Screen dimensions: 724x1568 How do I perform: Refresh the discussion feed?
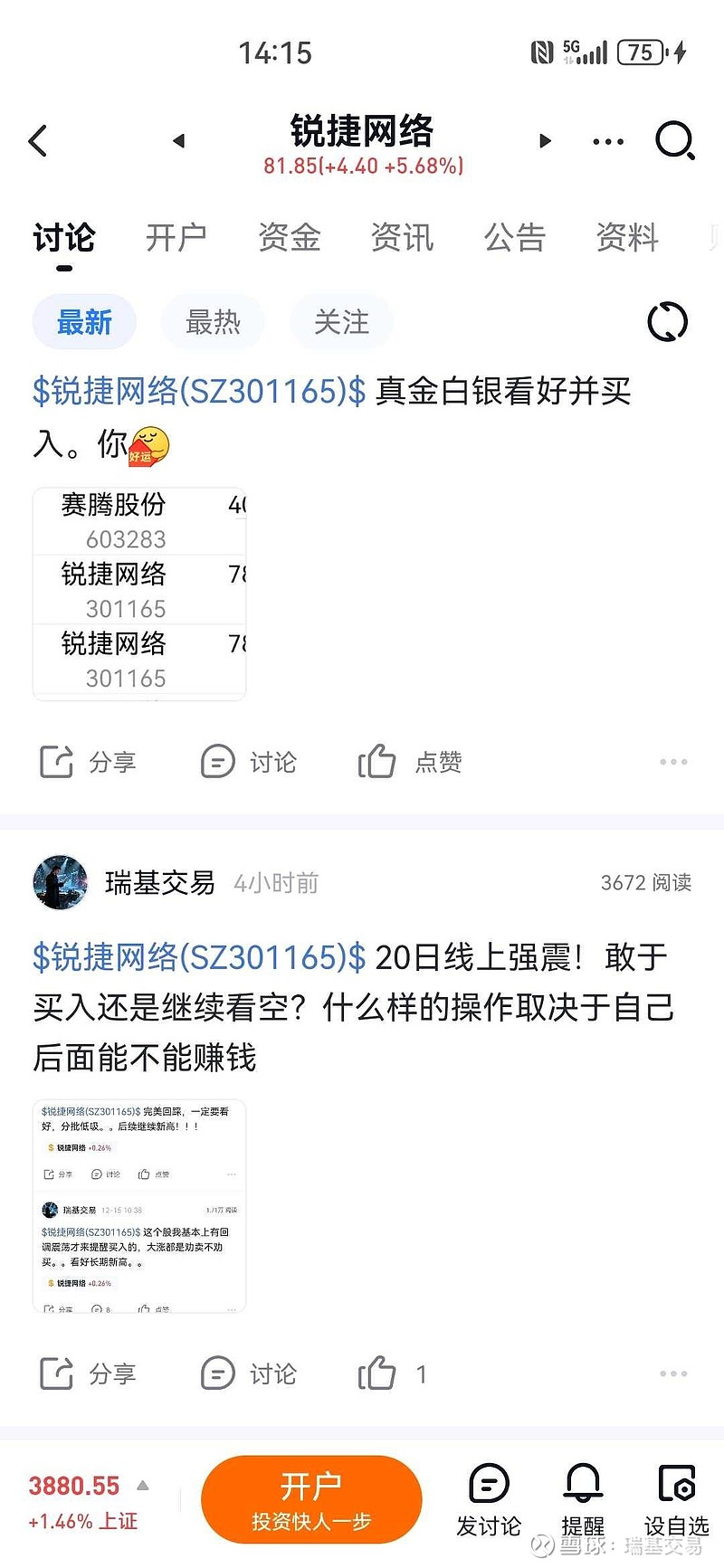[x=667, y=320]
